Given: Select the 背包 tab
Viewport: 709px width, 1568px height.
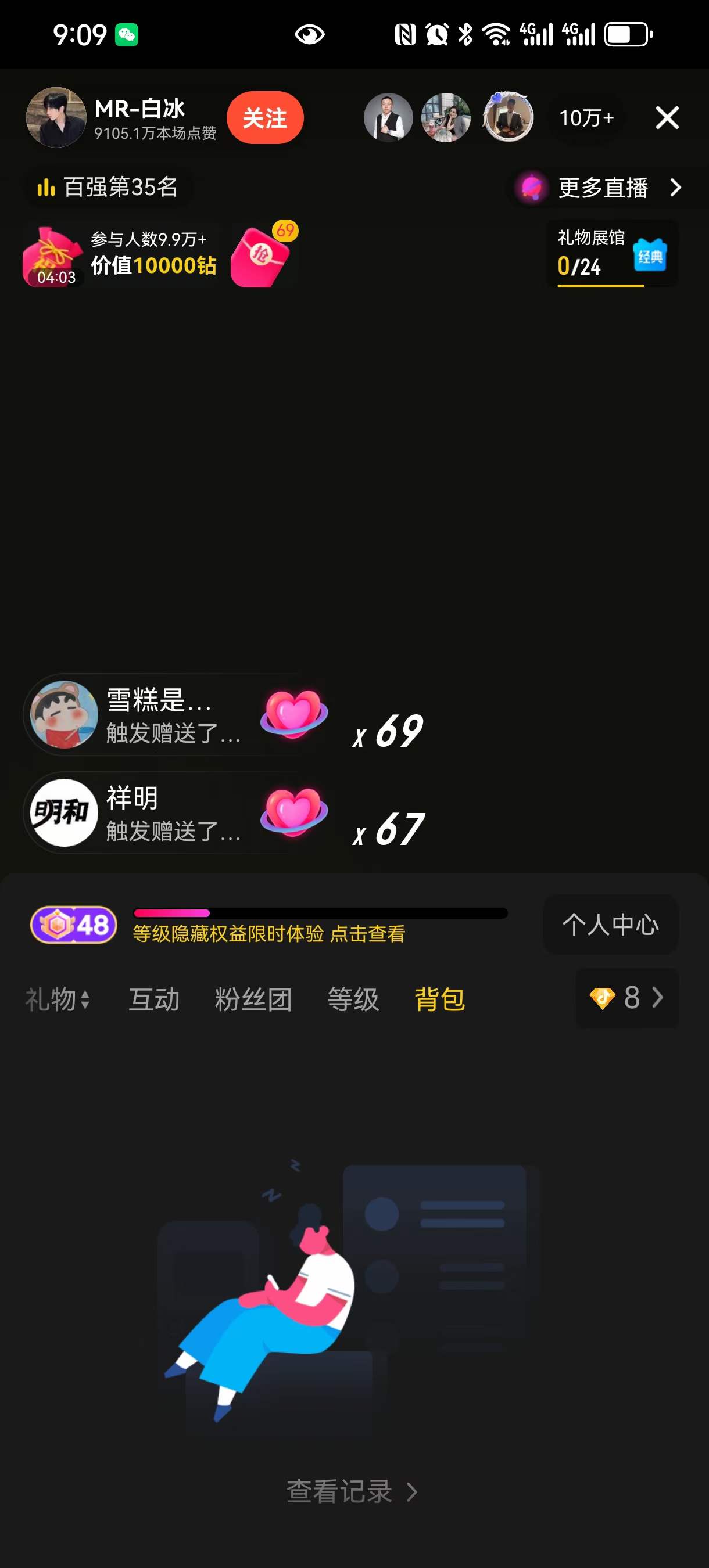Looking at the screenshot, I should [x=439, y=999].
